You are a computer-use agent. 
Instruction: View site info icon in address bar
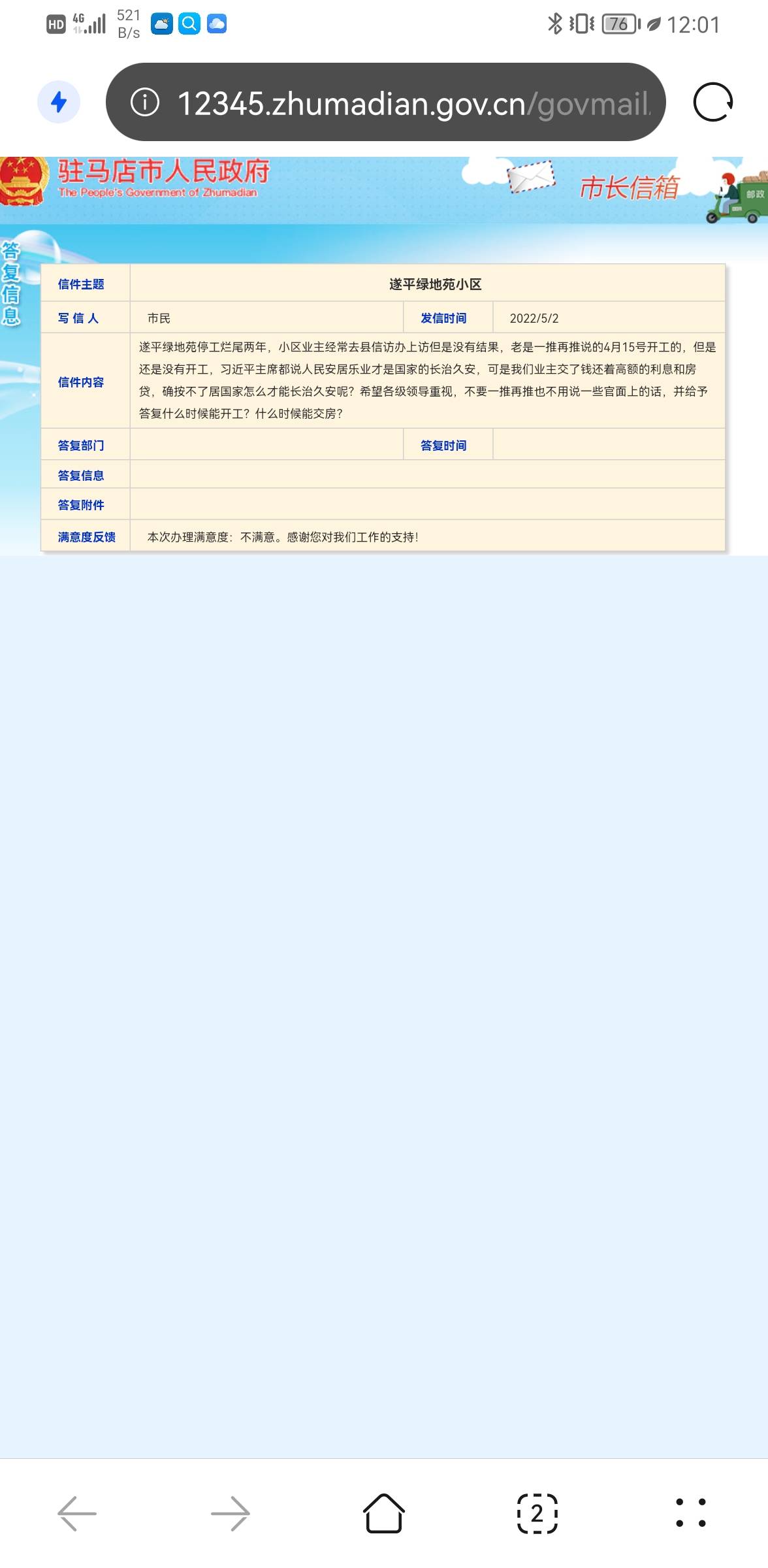pos(145,102)
